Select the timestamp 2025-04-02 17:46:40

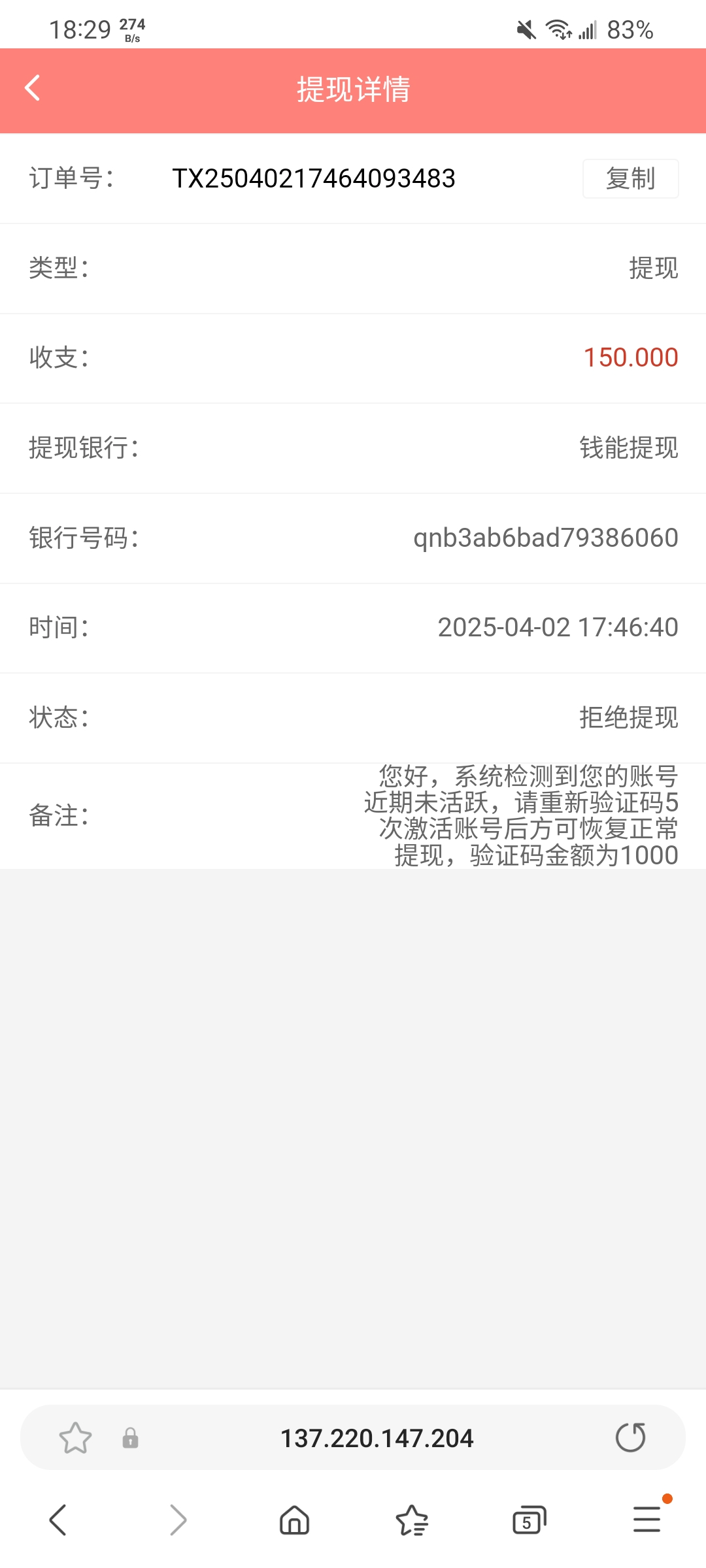[x=557, y=627]
